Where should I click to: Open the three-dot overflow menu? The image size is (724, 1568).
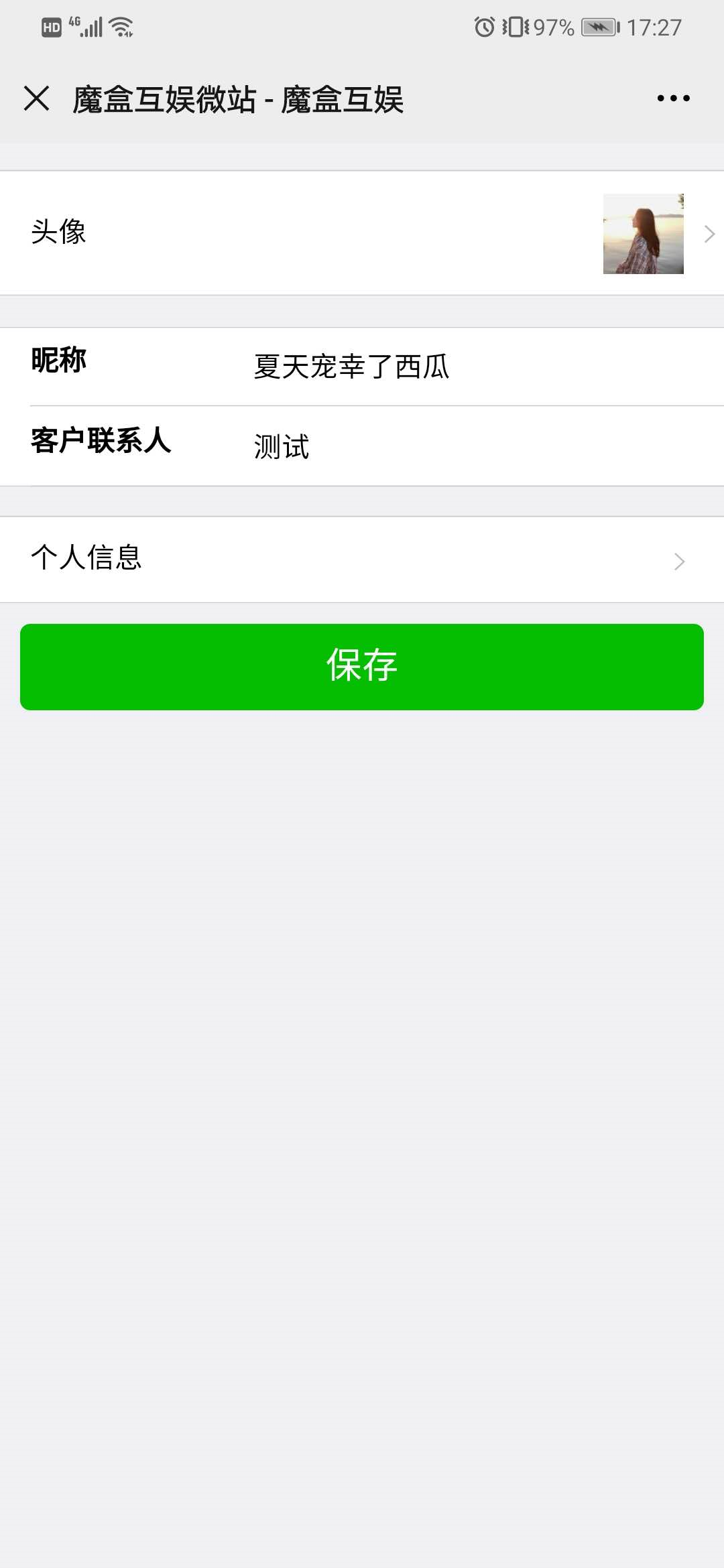[x=673, y=99]
